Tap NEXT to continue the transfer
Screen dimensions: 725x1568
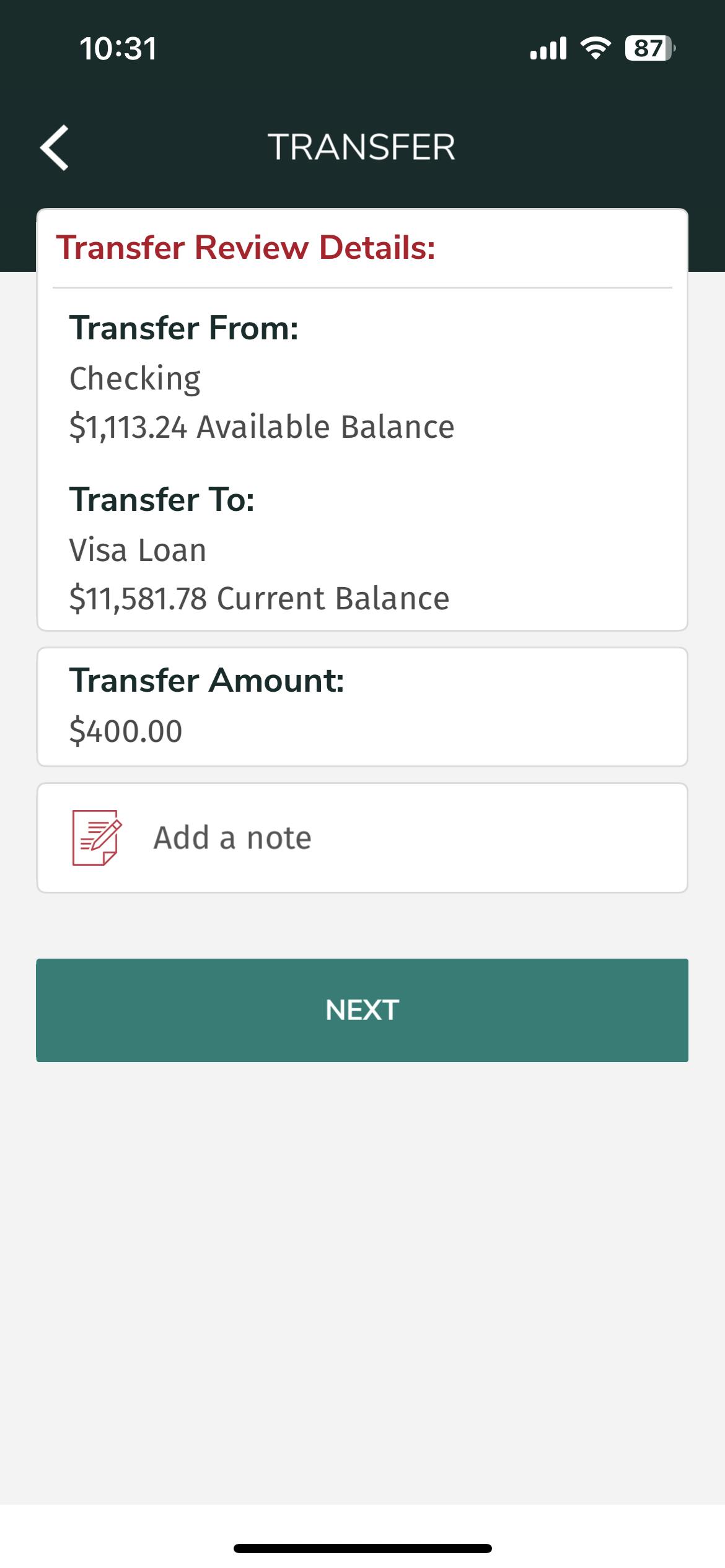pos(362,1010)
